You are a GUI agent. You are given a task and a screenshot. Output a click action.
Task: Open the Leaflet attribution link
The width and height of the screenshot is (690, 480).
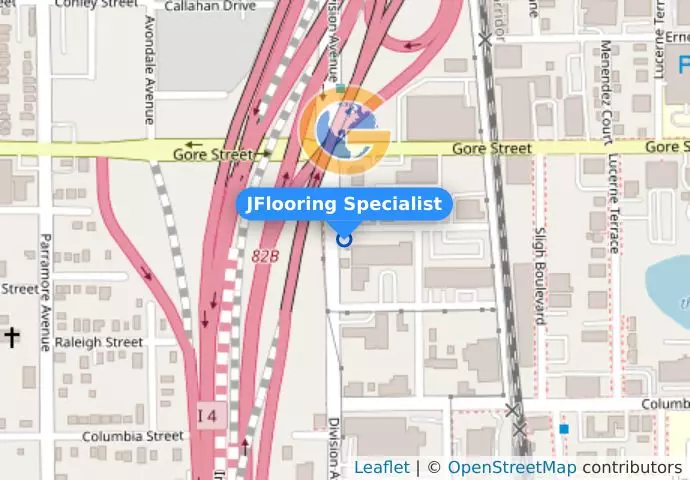coord(381,467)
